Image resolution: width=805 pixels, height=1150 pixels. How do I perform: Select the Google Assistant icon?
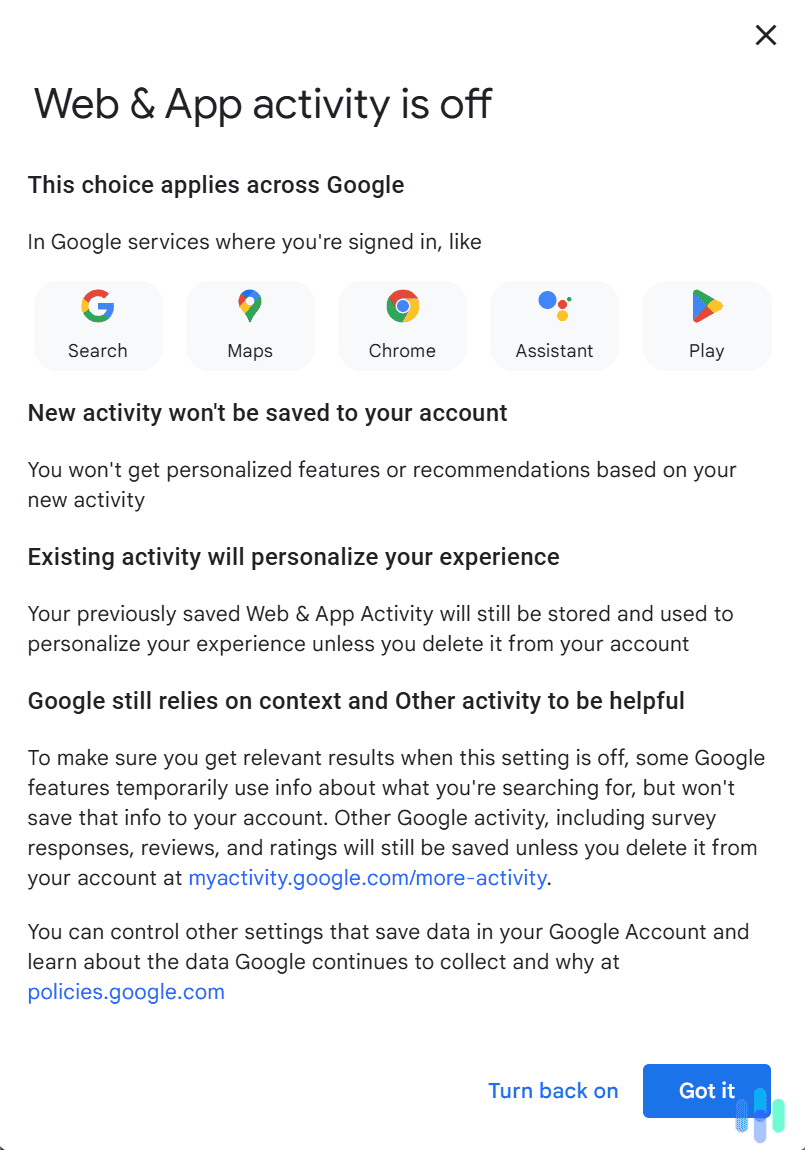554,306
